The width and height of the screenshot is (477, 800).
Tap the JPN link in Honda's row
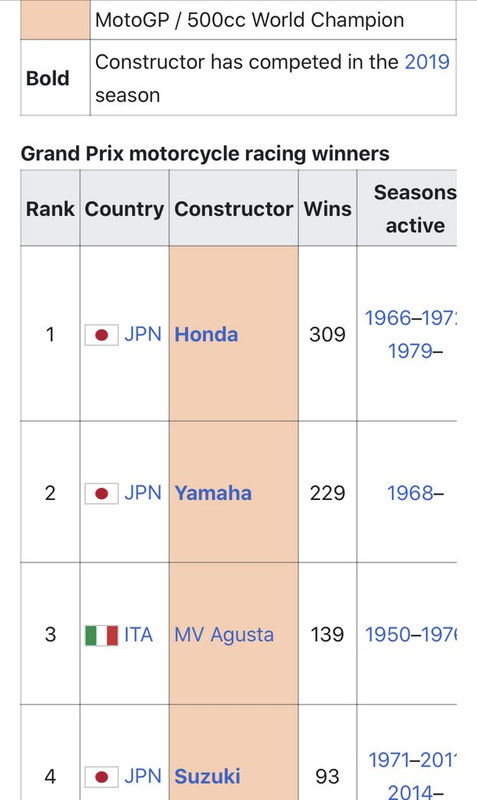pyautogui.click(x=143, y=335)
